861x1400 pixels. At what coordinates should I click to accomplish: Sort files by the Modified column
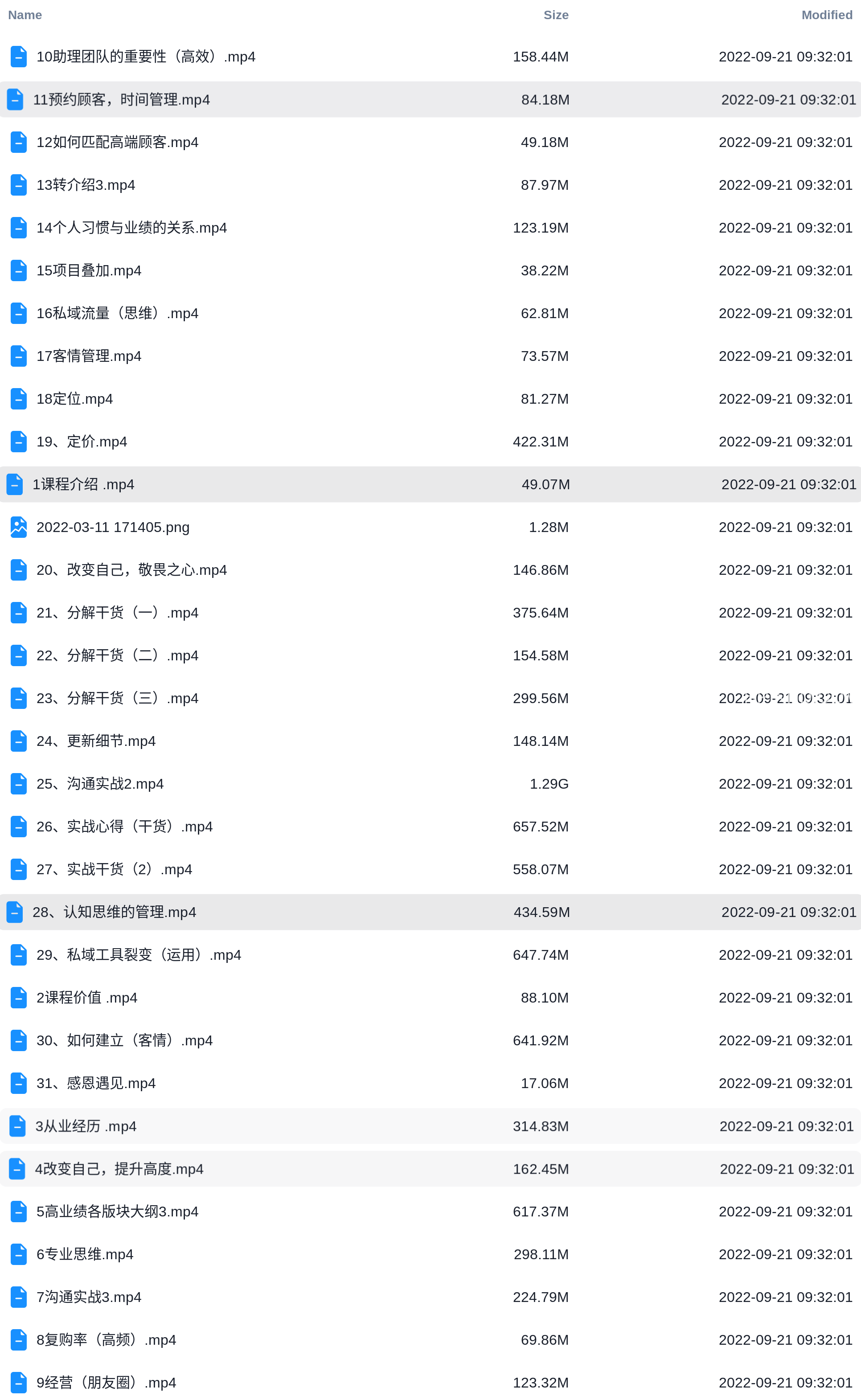[827, 15]
